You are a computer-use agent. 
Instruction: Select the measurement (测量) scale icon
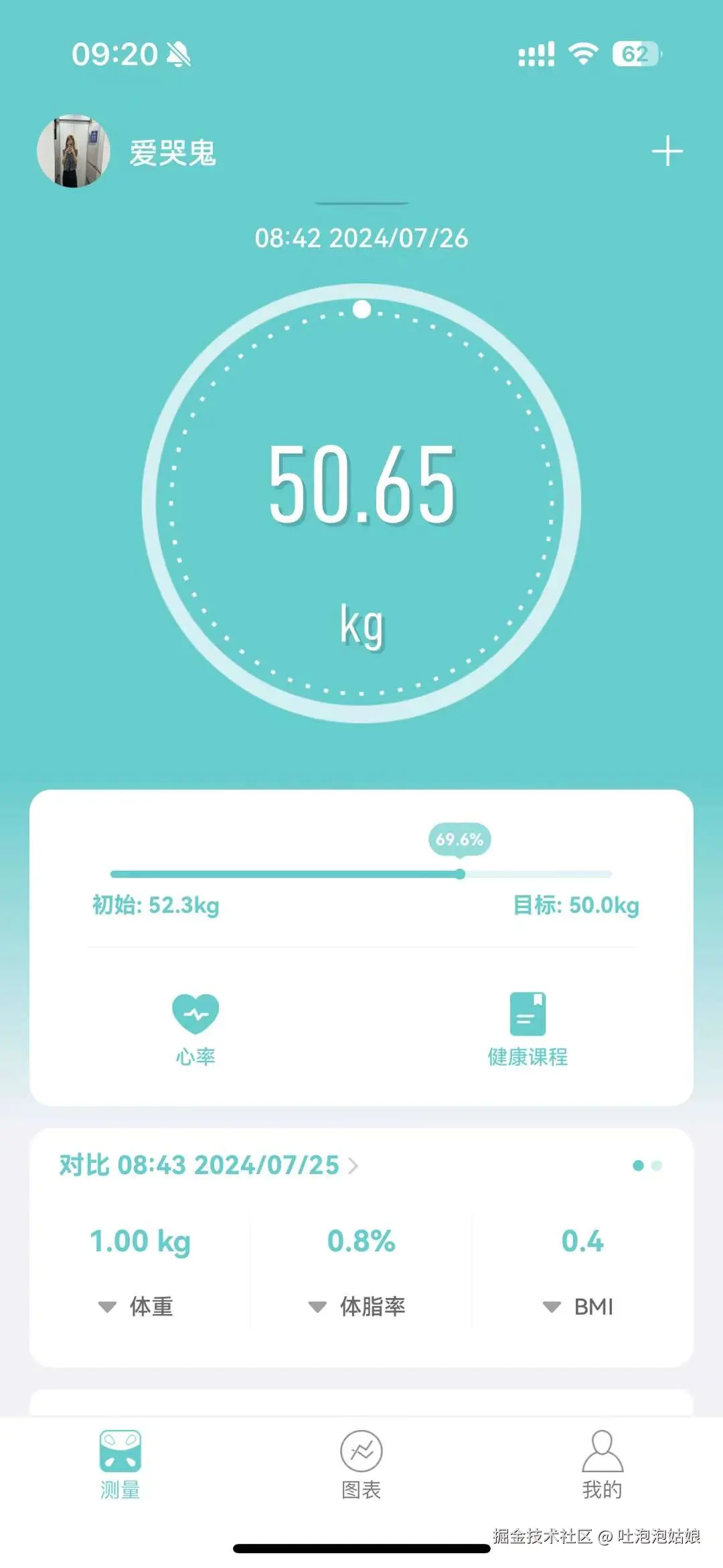[120, 1465]
